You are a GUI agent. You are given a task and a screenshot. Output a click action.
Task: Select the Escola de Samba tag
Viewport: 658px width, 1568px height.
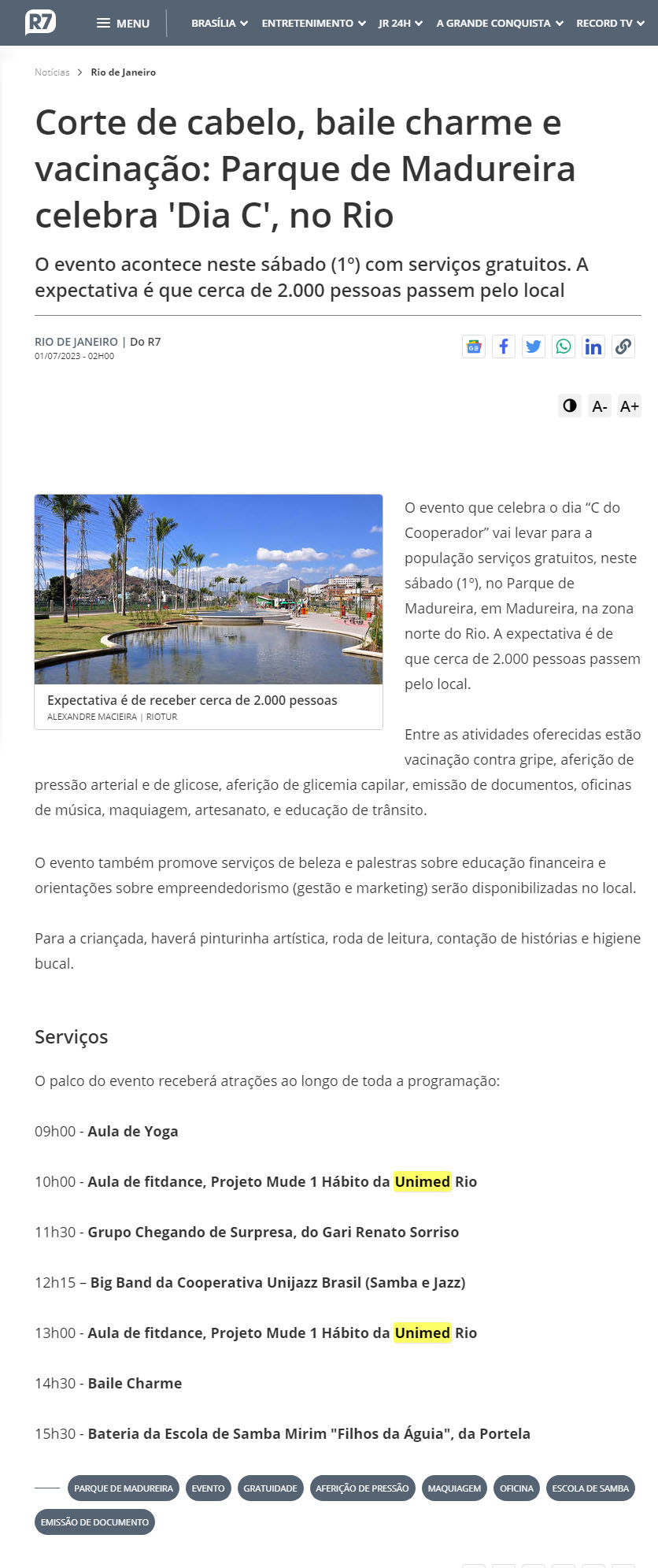tap(590, 1488)
